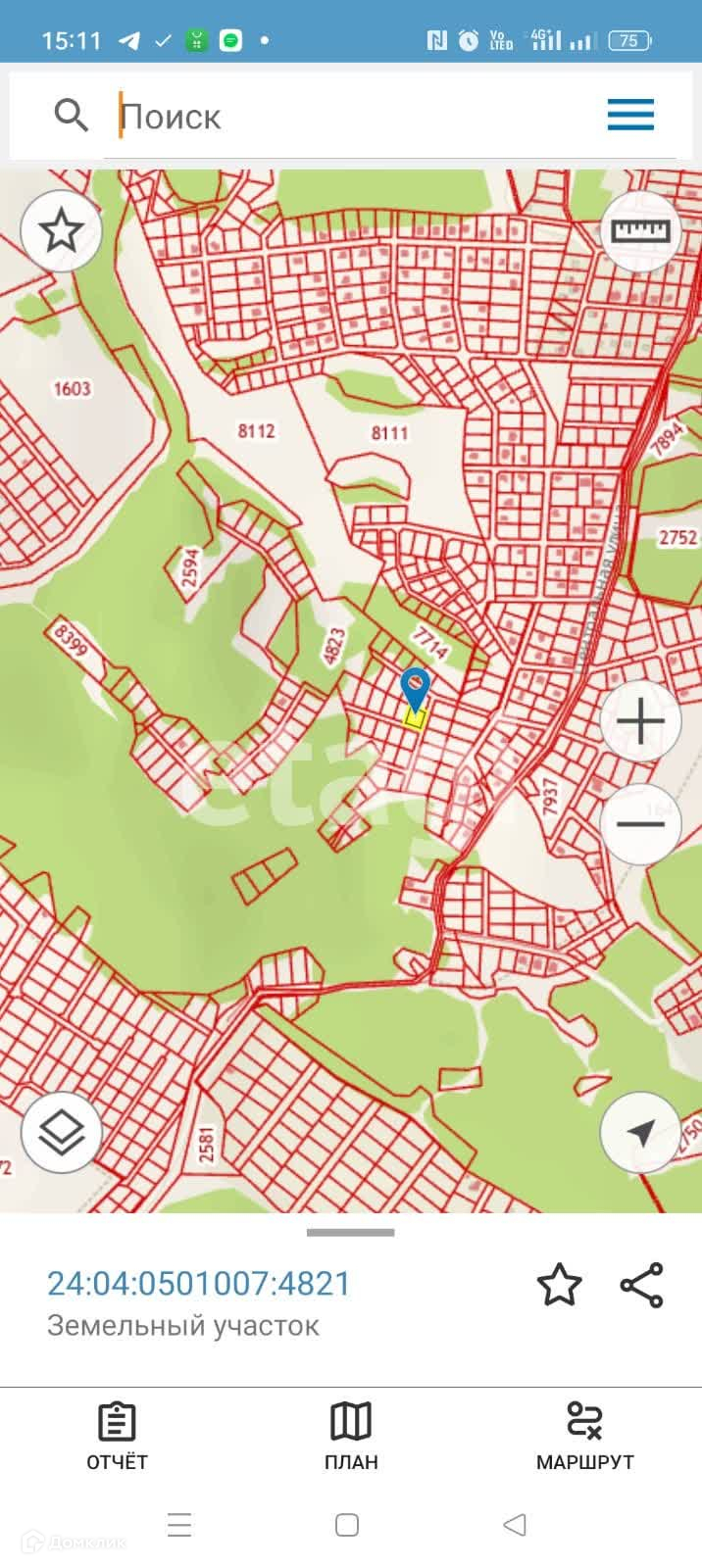Open the ОТЧЁТ report
This screenshot has width=702, height=1568.
[x=117, y=1437]
